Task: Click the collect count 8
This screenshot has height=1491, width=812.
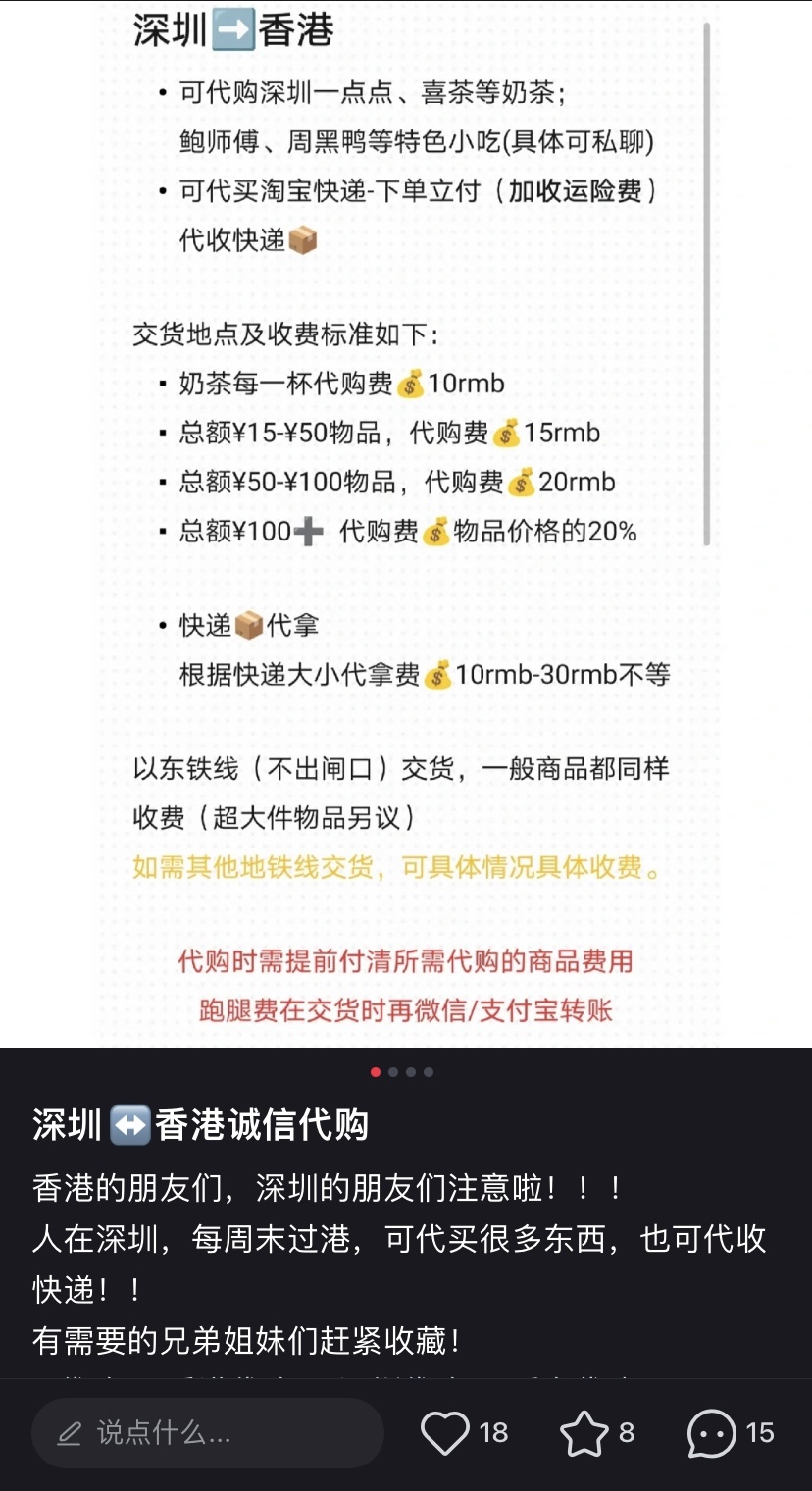Action: (629, 1434)
